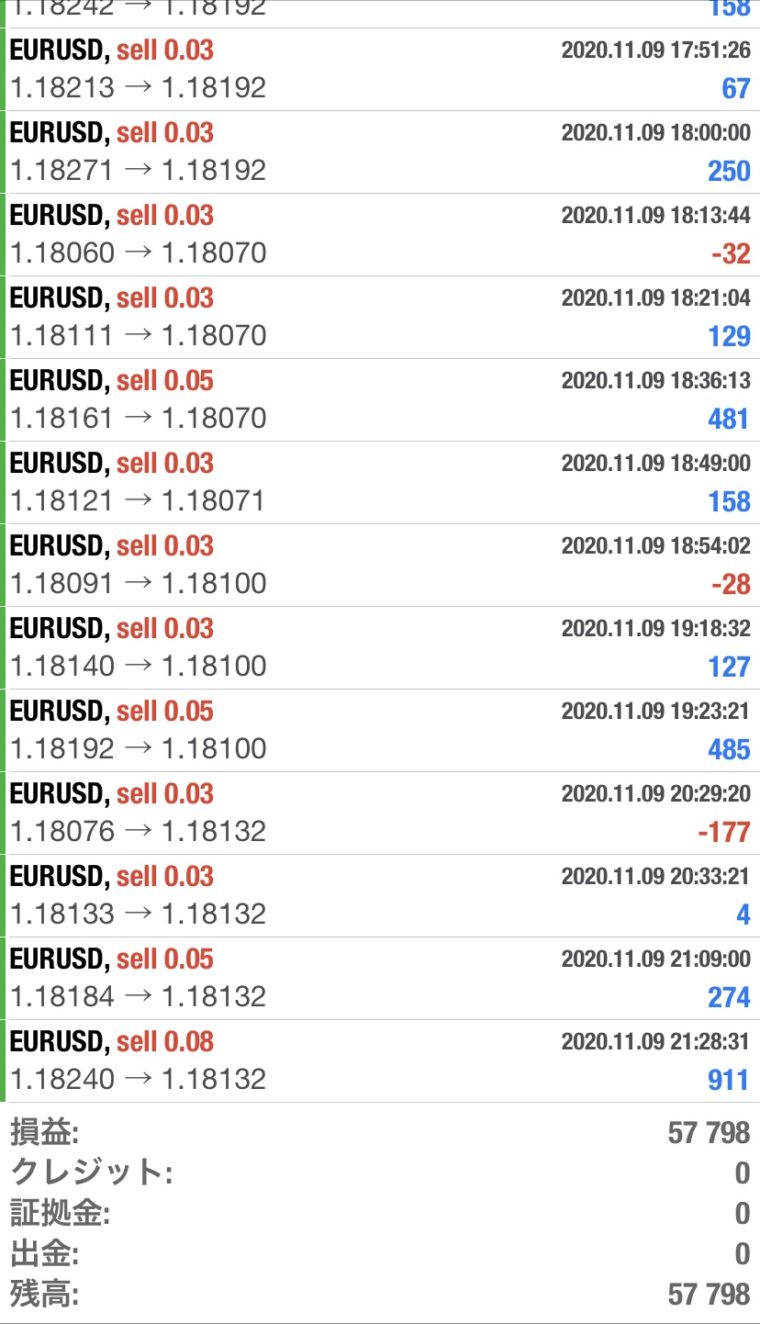Expand the trade closed at 21:09:00
The height and width of the screenshot is (1324, 760).
pyautogui.click(x=380, y=979)
